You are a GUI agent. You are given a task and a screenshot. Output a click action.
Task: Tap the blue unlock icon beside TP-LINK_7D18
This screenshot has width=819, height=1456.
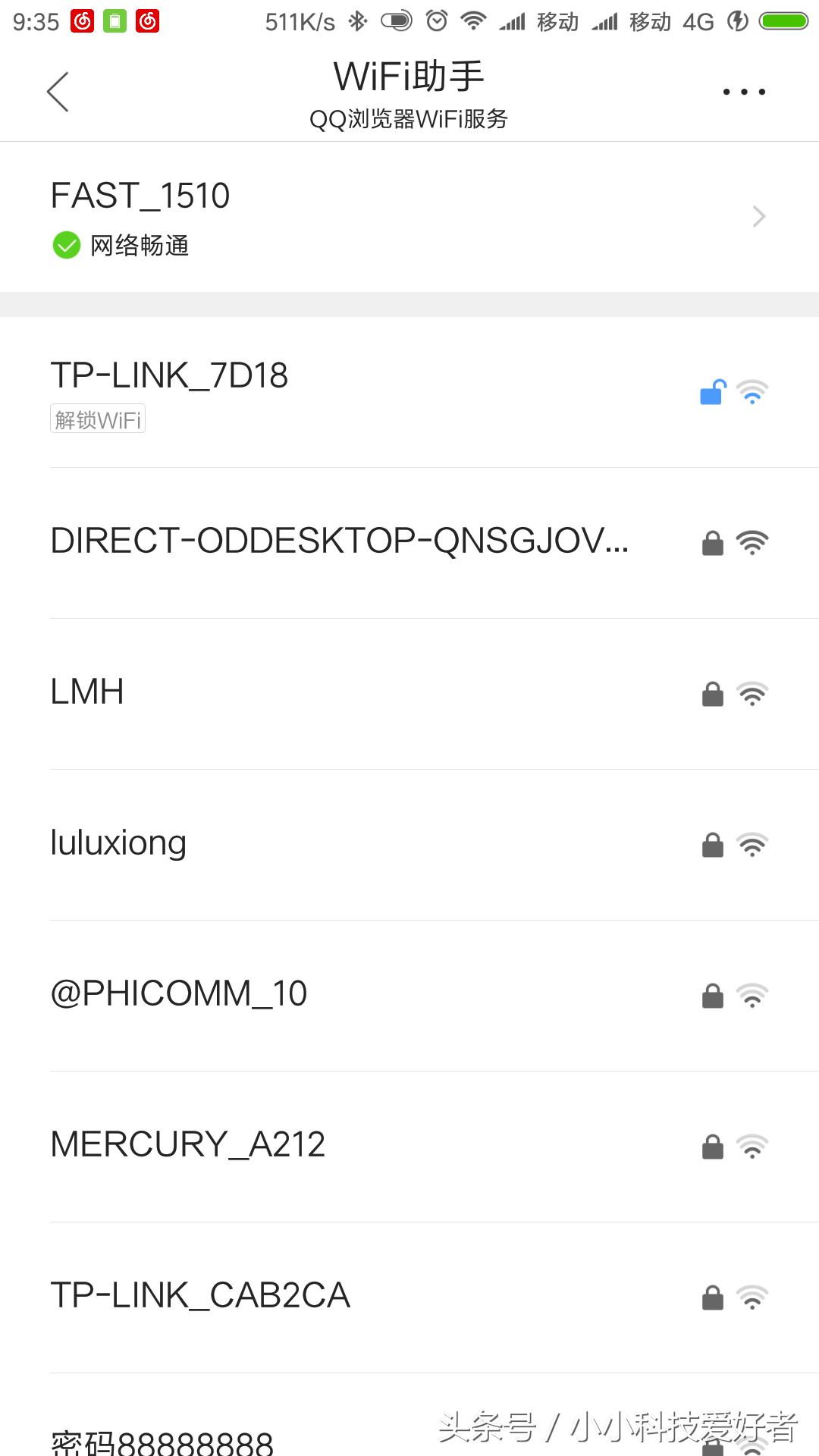711,391
